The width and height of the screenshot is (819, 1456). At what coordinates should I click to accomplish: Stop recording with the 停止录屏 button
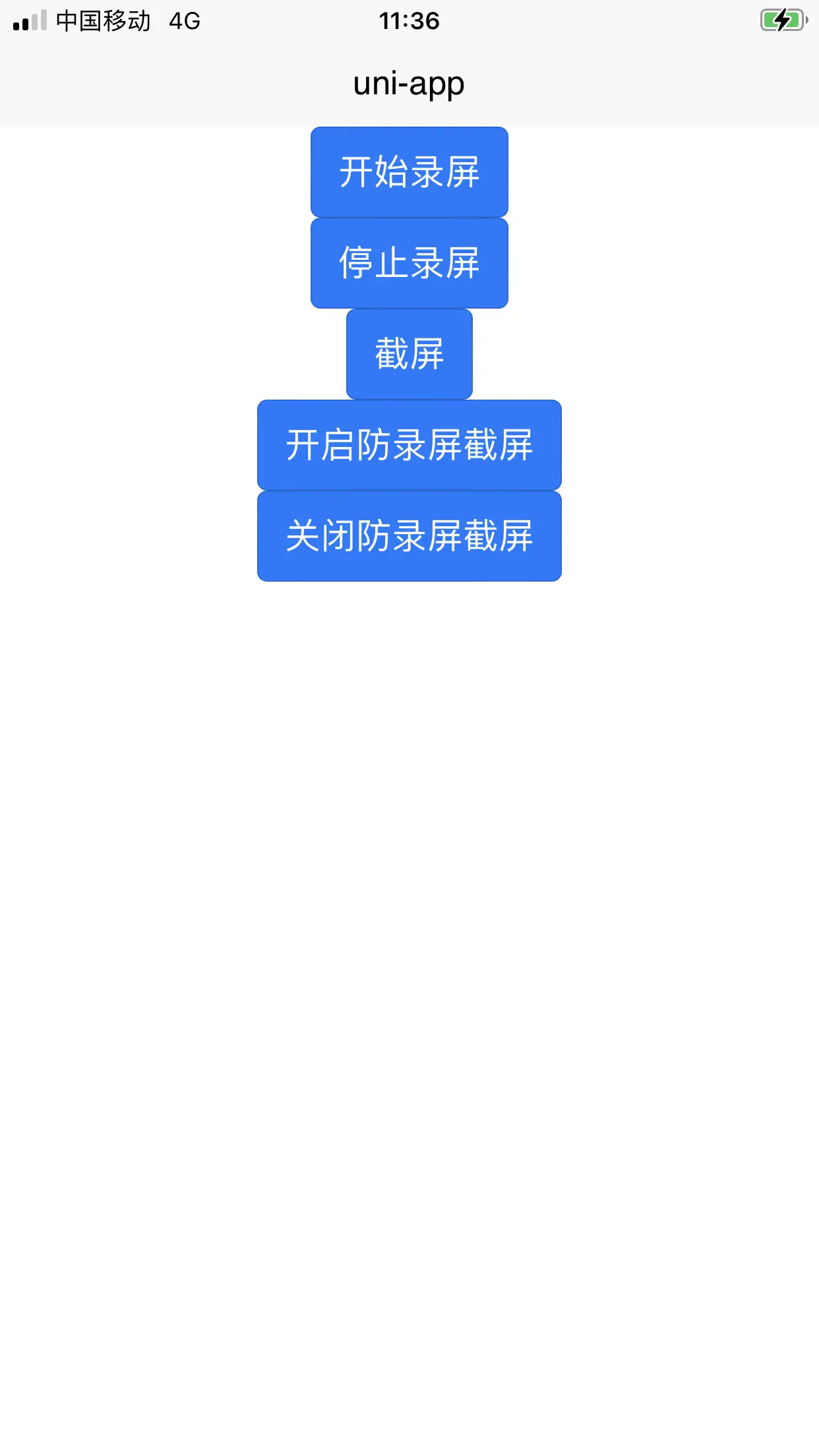click(x=409, y=263)
